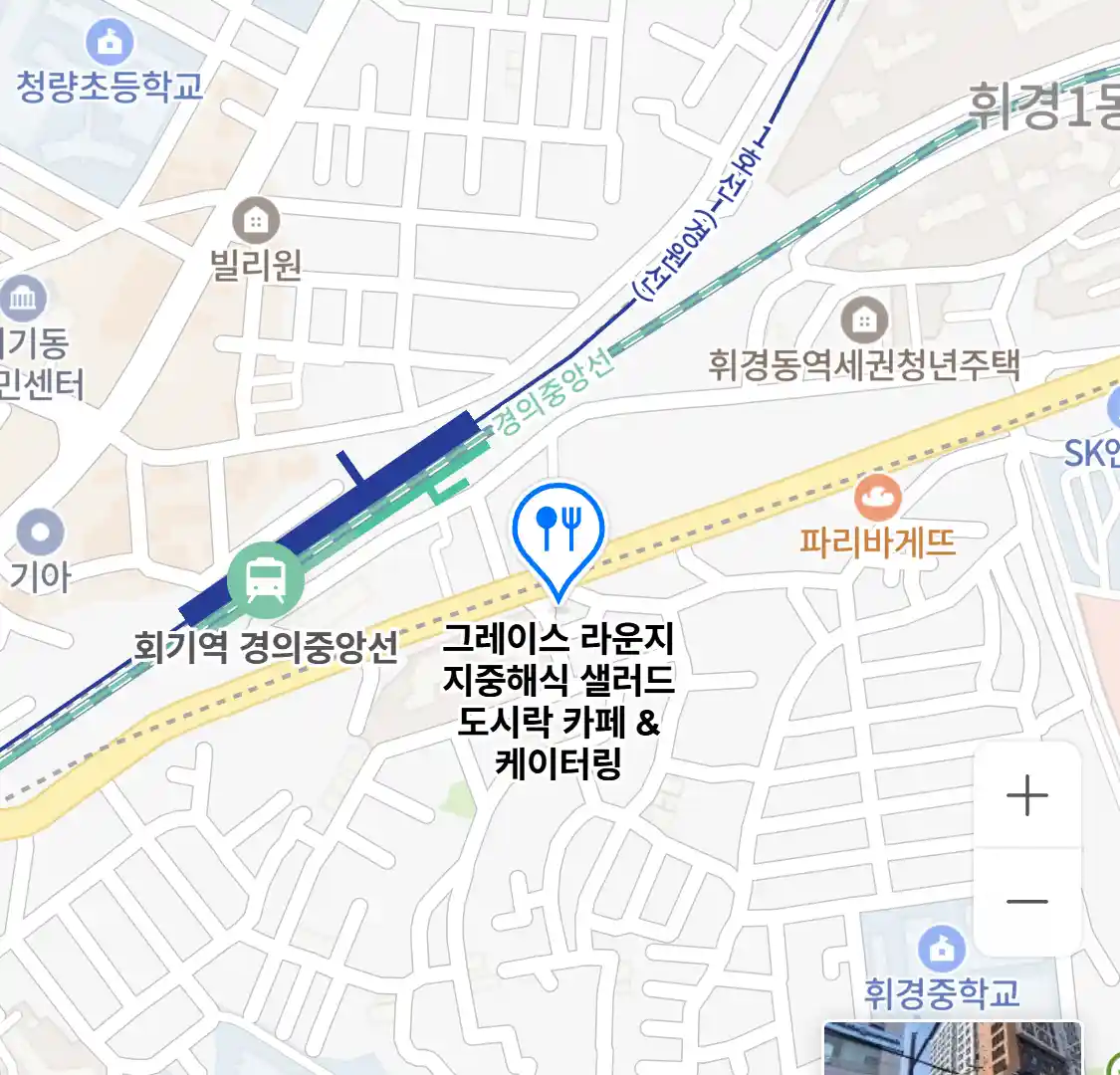Select the 청량초등학교 school marker
The height and width of the screenshot is (1075, 1120).
110,44
